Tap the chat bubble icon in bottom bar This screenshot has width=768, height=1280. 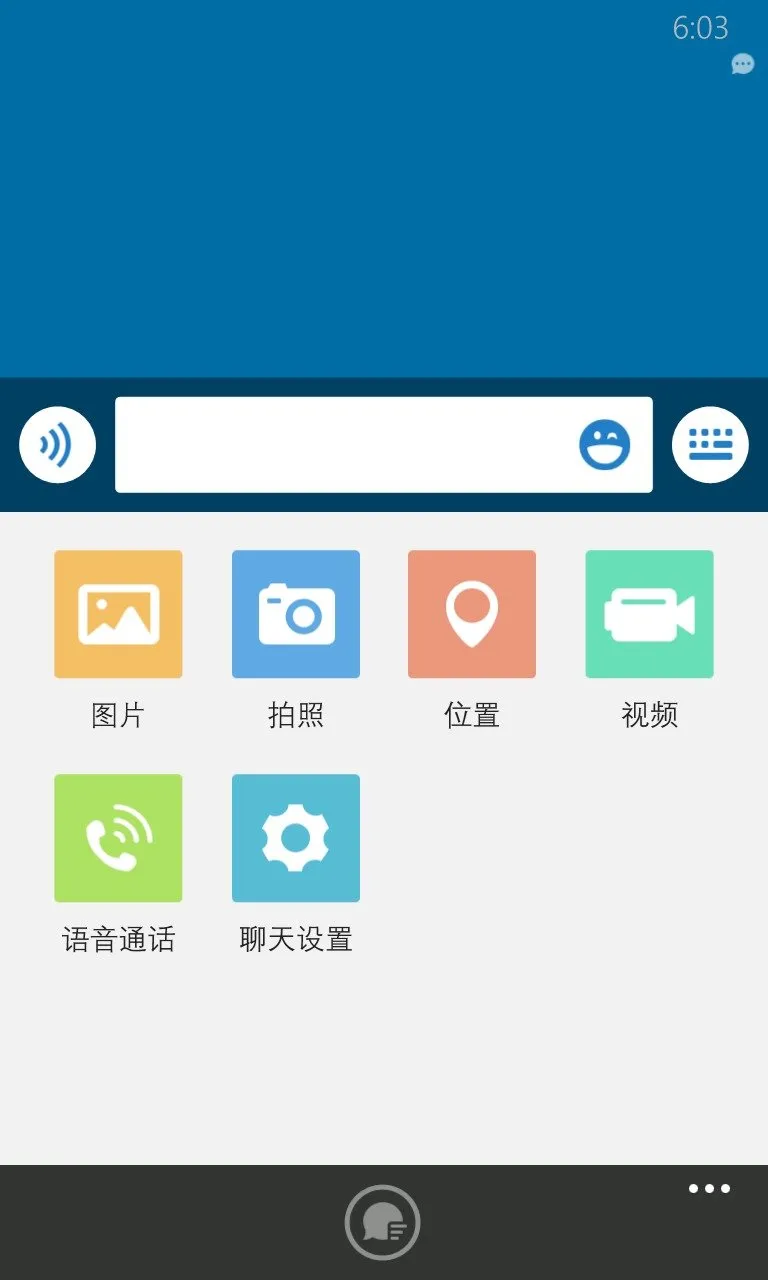tap(383, 1222)
